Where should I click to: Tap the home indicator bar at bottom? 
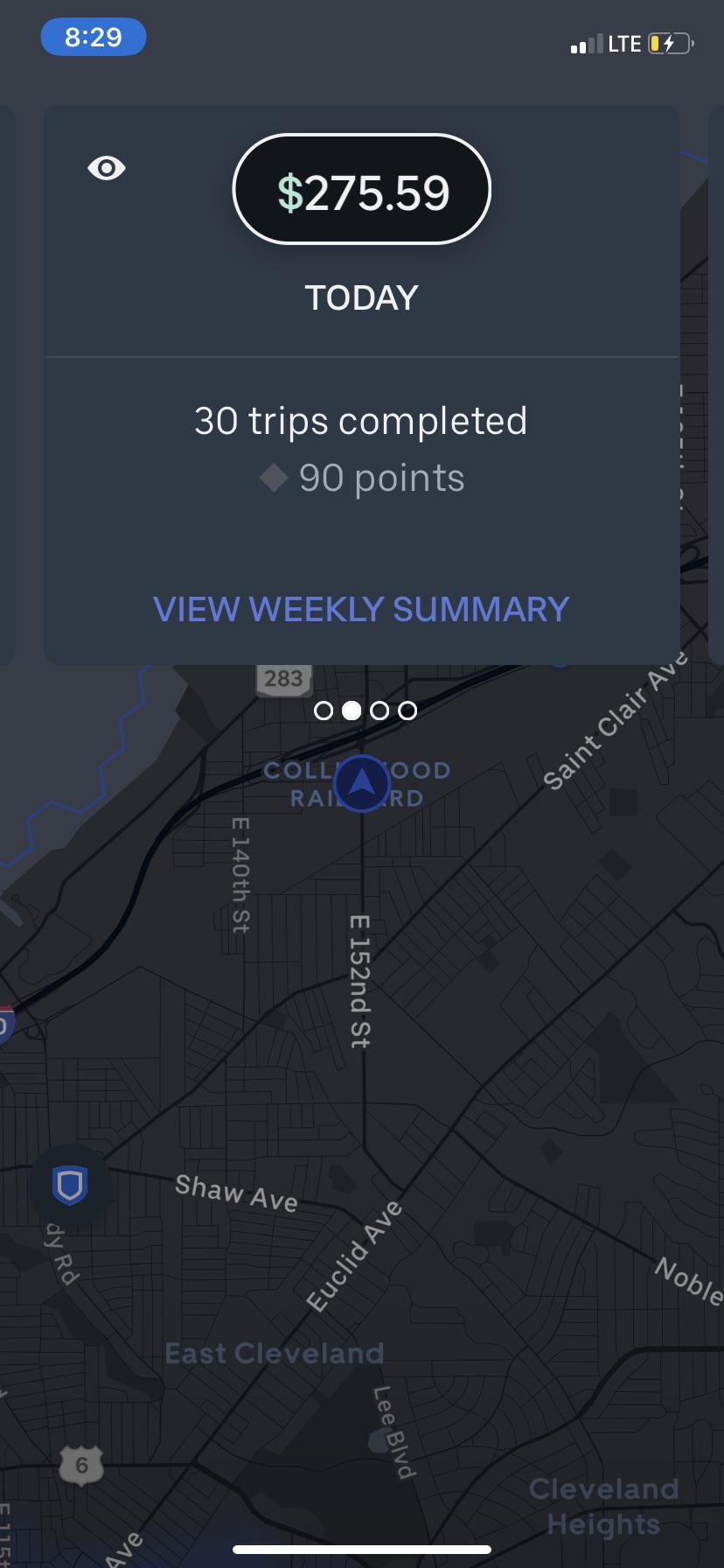362,1550
